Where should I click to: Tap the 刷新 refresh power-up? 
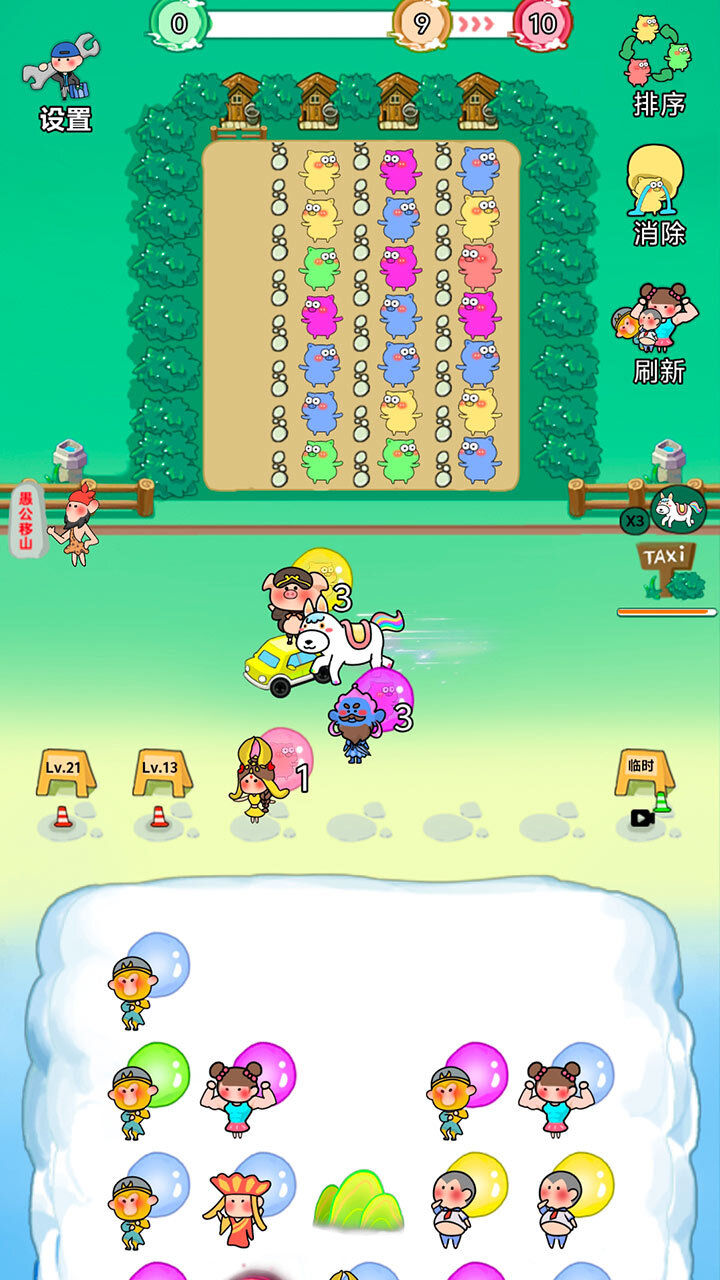point(659,333)
